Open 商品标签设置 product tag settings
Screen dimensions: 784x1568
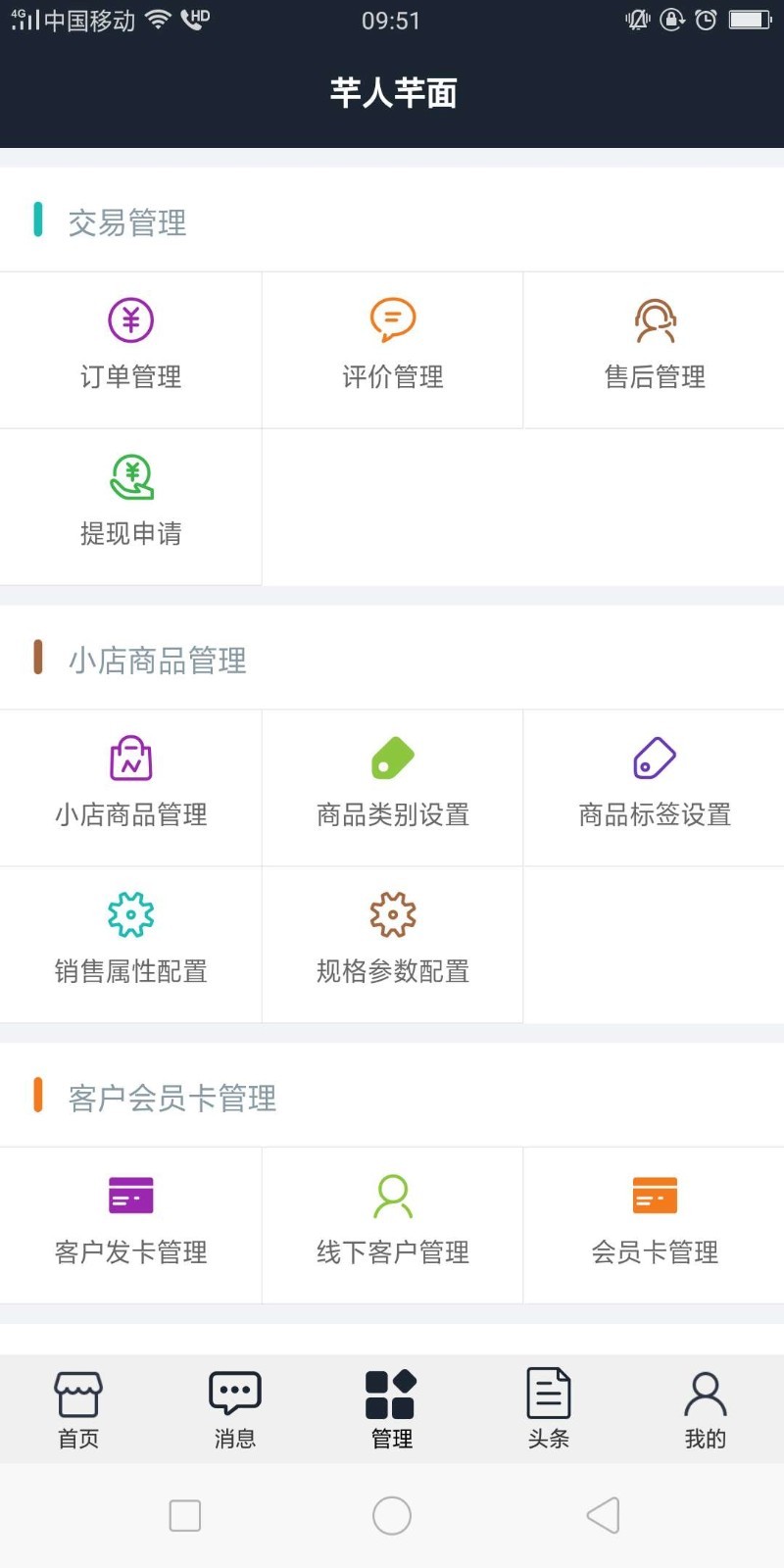pos(654,788)
